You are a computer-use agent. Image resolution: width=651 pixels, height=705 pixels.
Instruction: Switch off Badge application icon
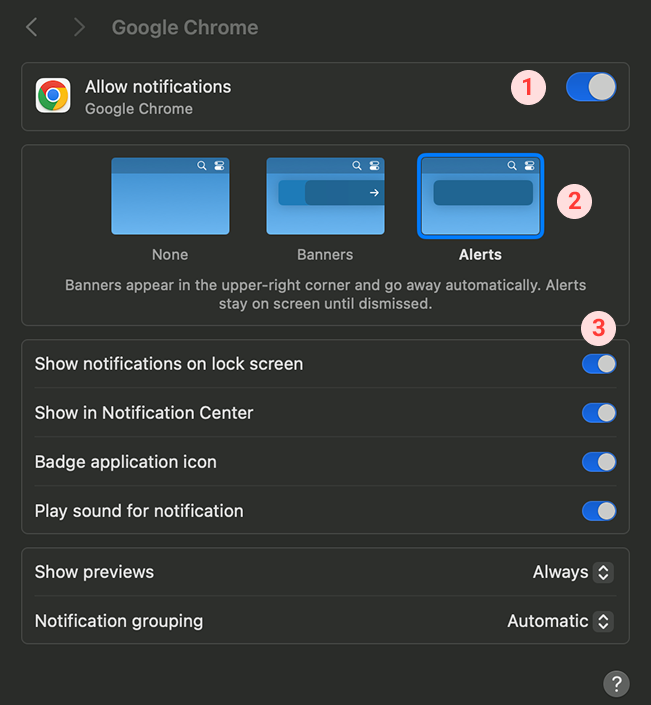pyautogui.click(x=599, y=462)
